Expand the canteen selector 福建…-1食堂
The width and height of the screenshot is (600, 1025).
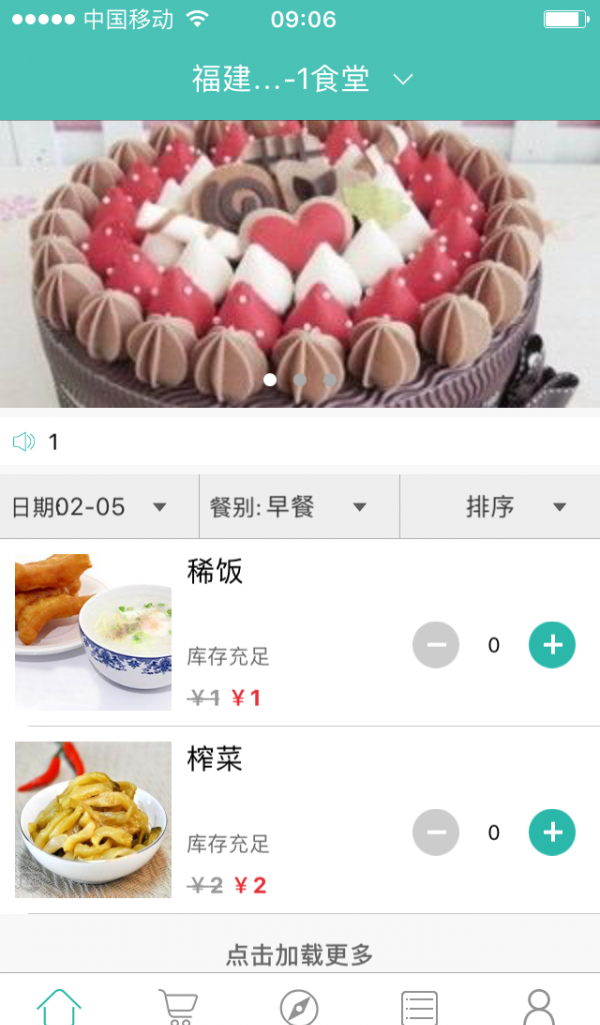300,79
